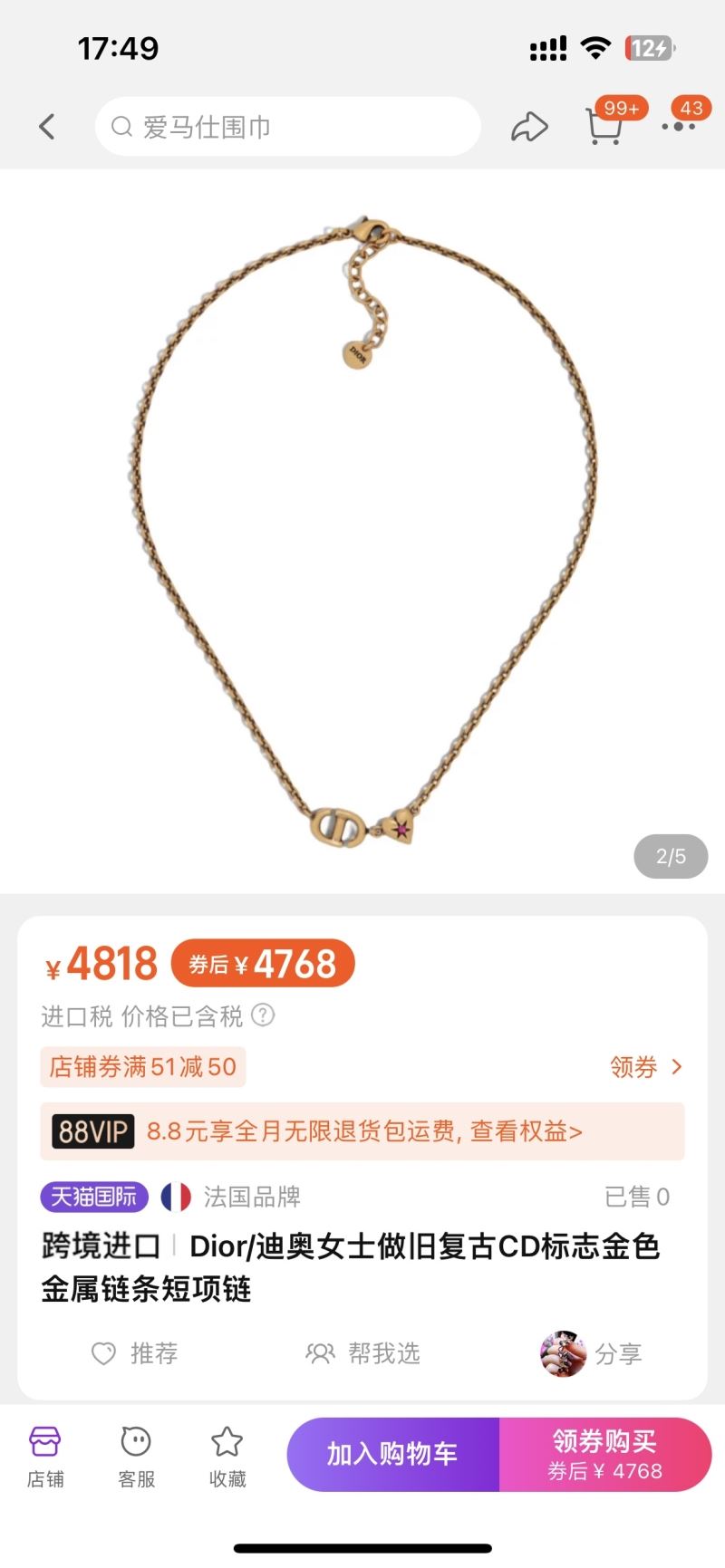Viewport: 725px width, 1568px height.
Task: Tap the 券后 ¥4768 coupon price pill
Action: click(x=263, y=963)
